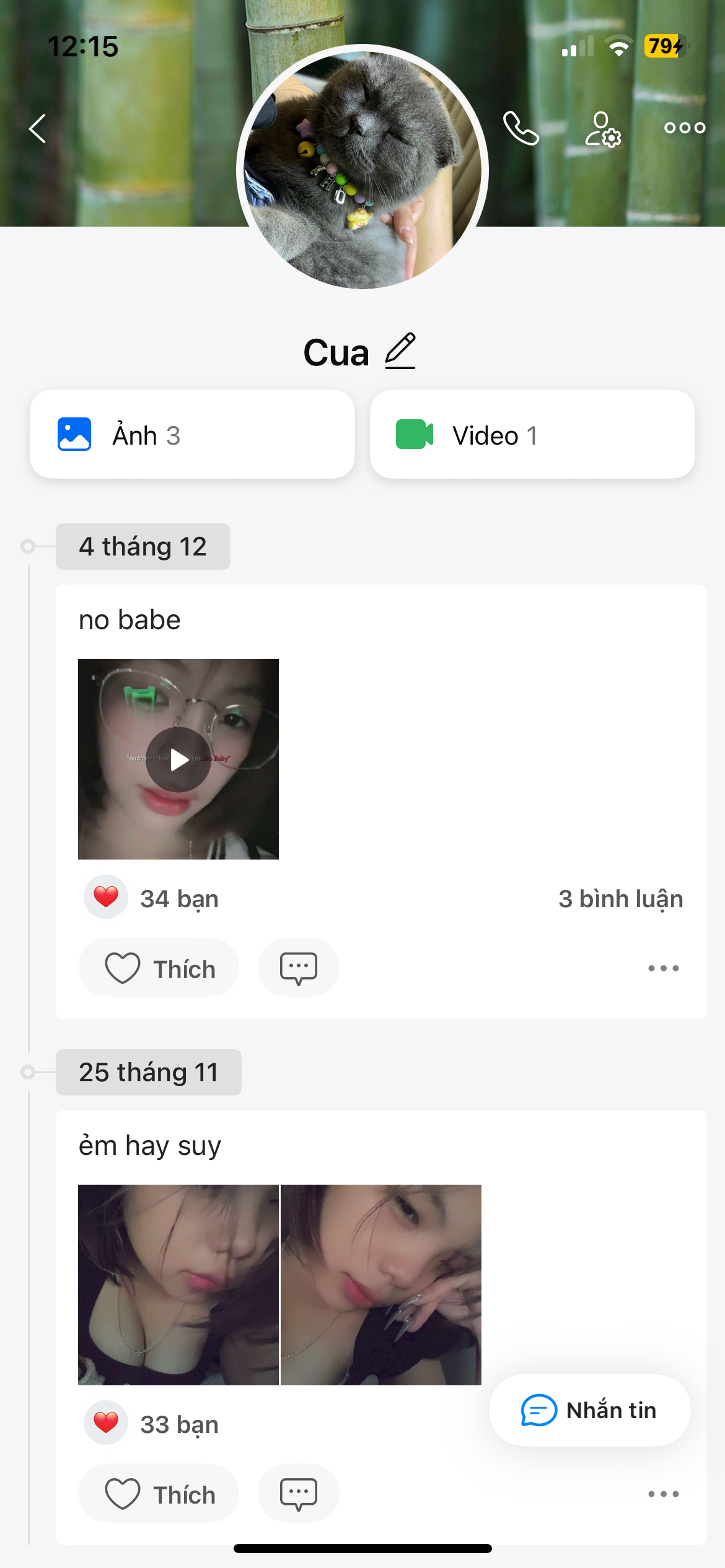Open Cua's profile picture

coord(362,170)
